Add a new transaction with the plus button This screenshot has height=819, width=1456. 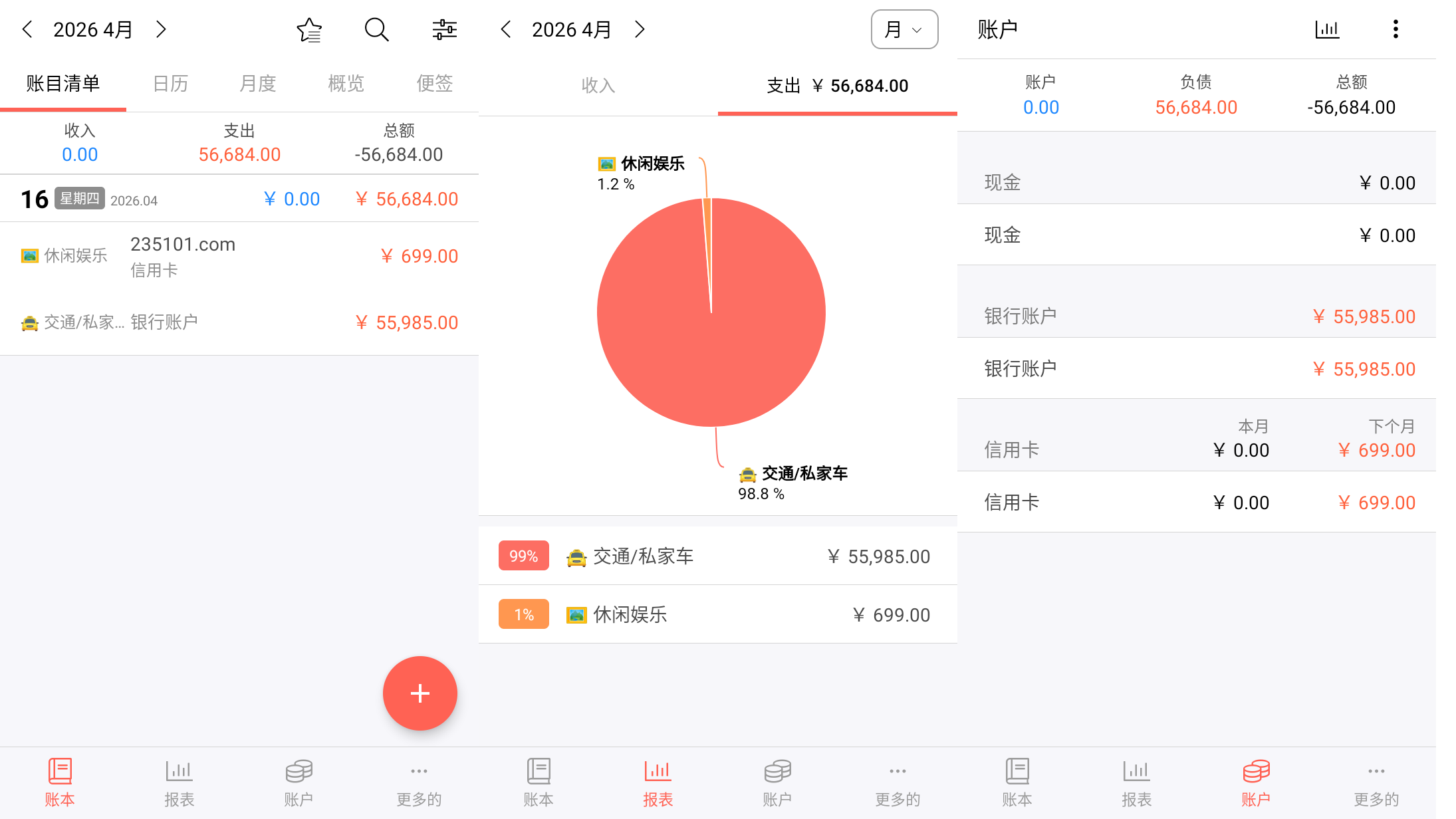[420, 693]
